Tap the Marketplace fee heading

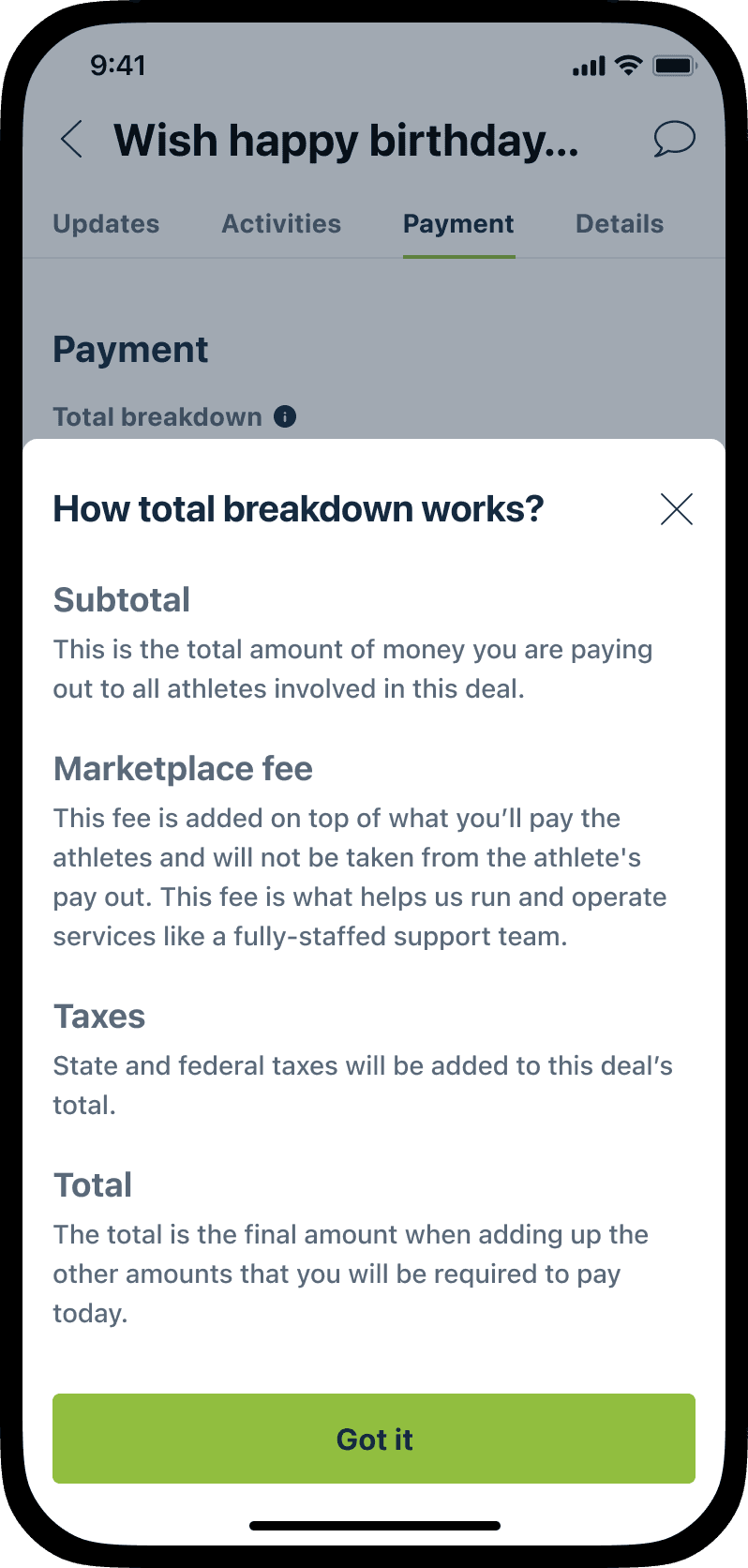pyautogui.click(x=184, y=768)
